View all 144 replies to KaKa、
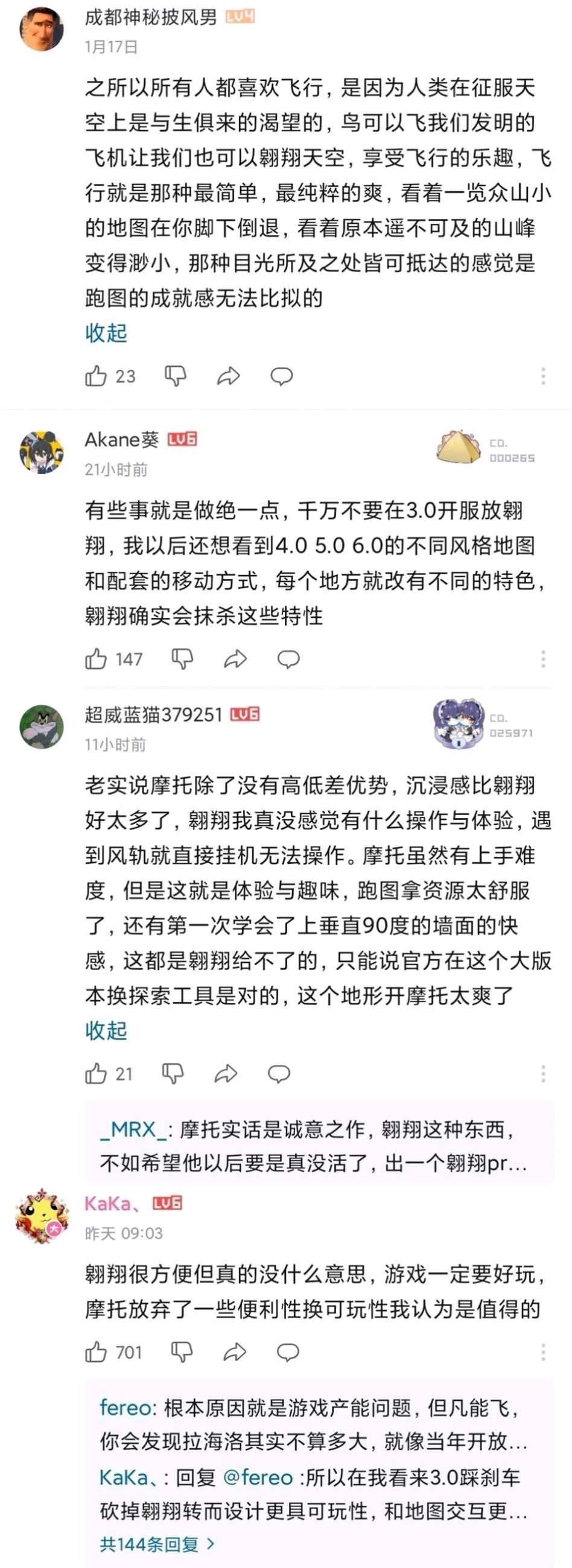The height and width of the screenshot is (1568, 572). pyautogui.click(x=157, y=1544)
